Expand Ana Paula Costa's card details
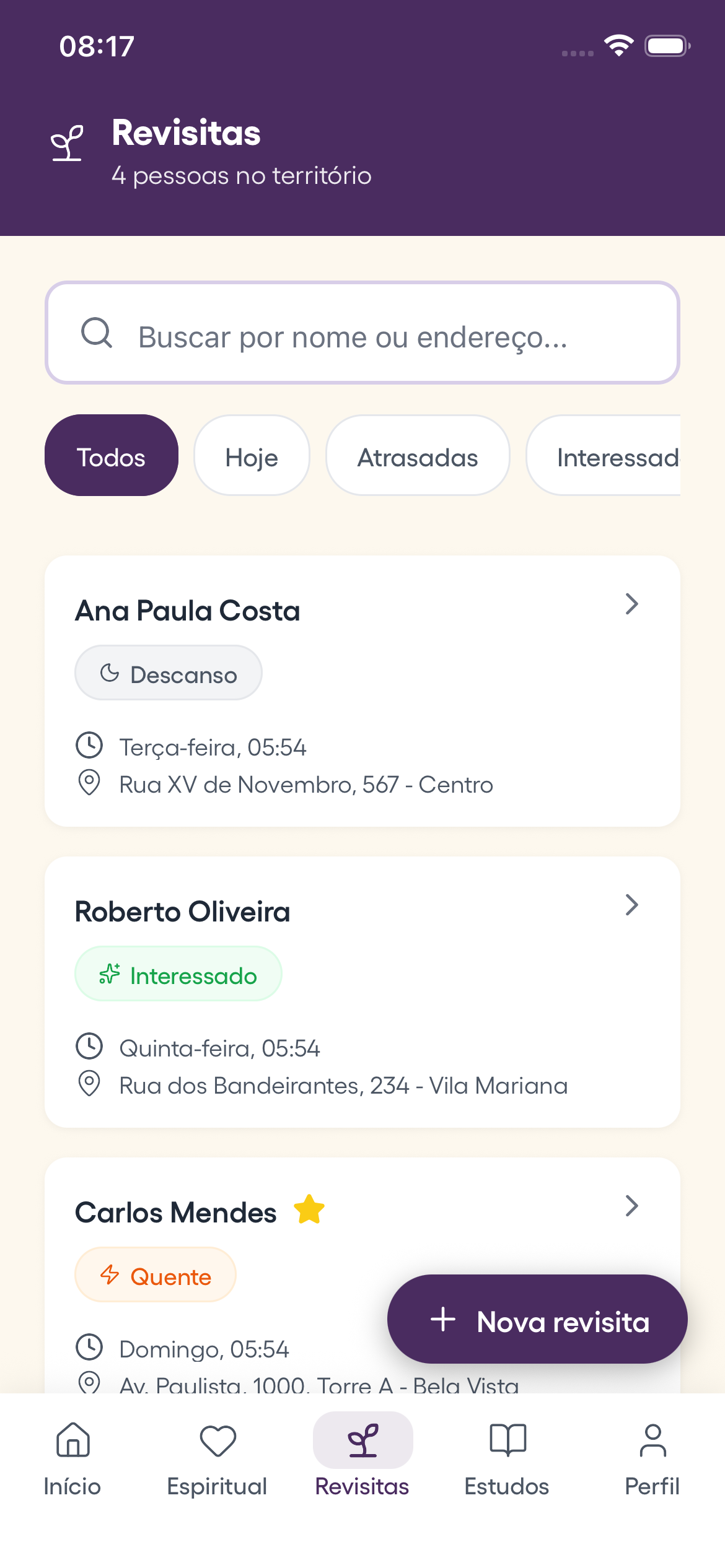Image resolution: width=725 pixels, height=1568 pixels. click(x=632, y=604)
